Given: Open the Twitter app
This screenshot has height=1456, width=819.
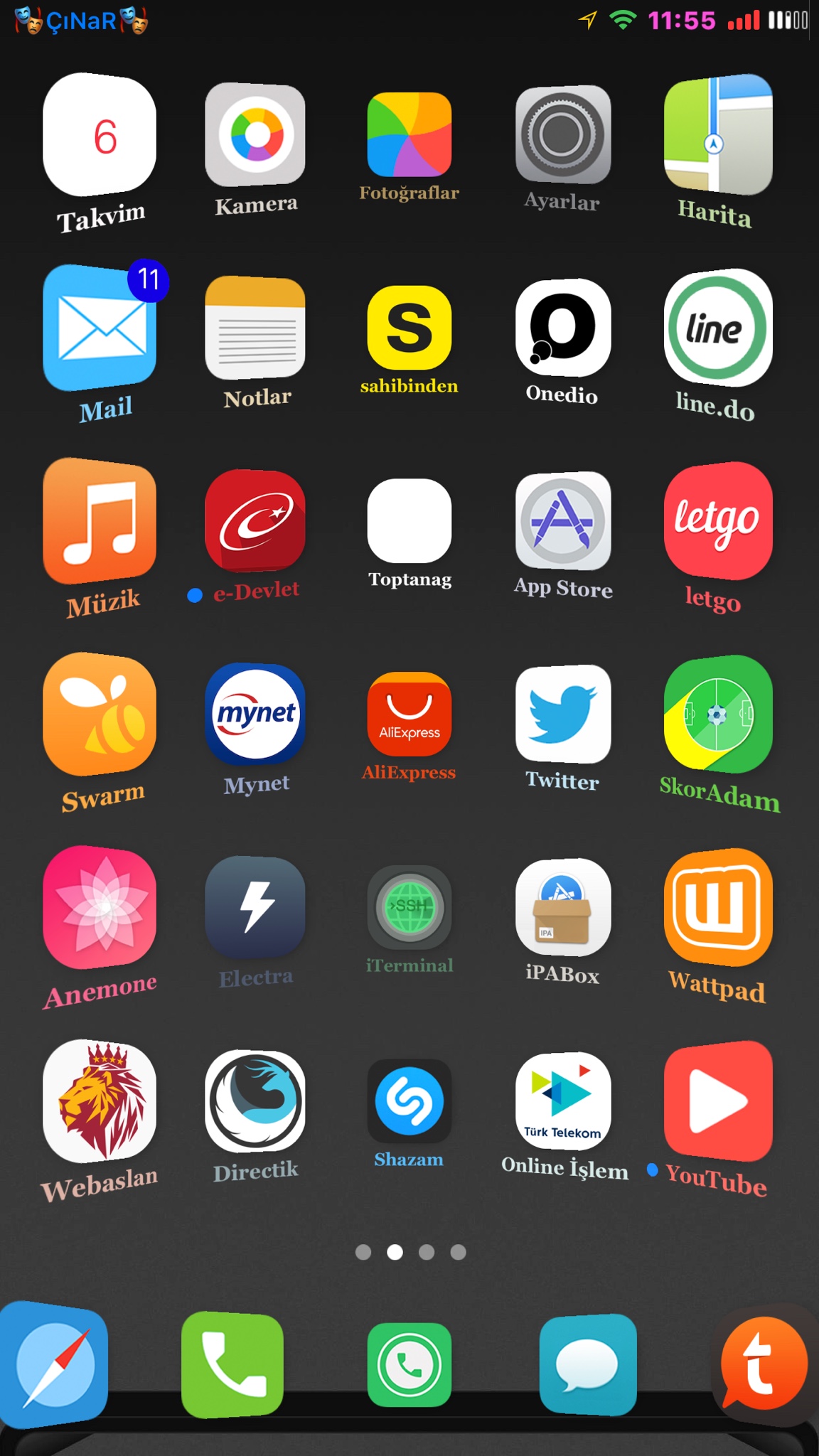Looking at the screenshot, I should click(562, 714).
